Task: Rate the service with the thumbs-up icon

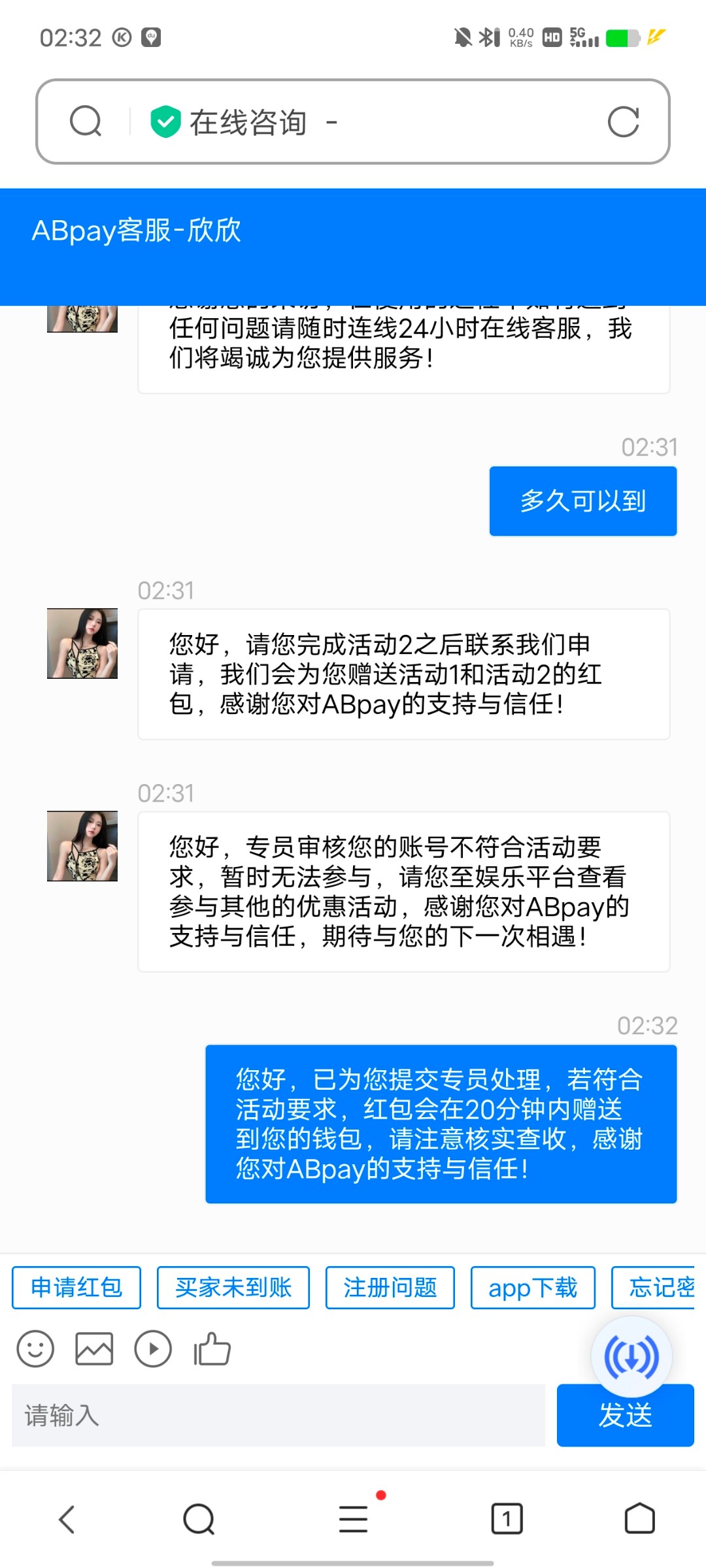Action: (x=212, y=1349)
